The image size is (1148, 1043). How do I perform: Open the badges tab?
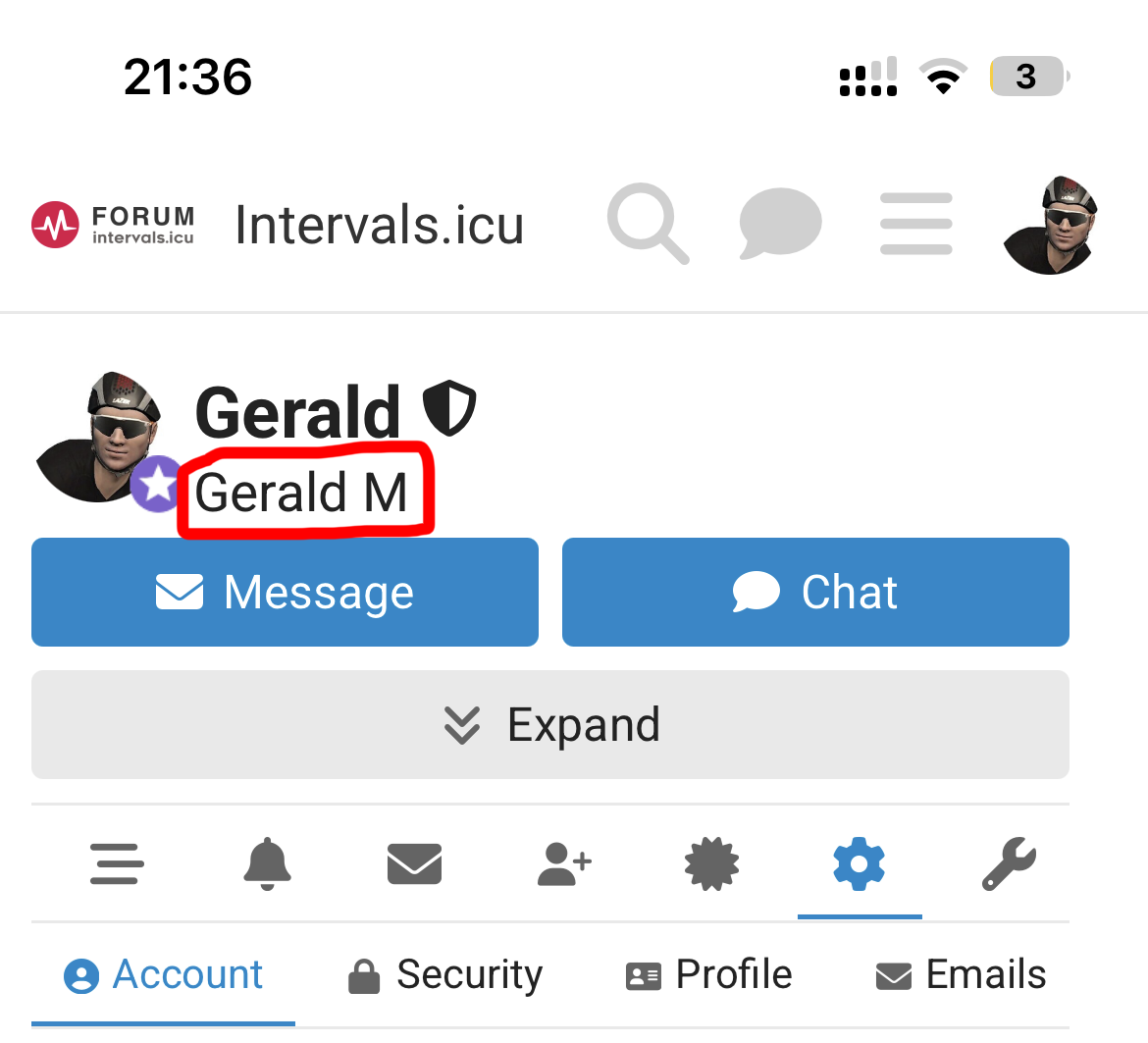click(711, 863)
